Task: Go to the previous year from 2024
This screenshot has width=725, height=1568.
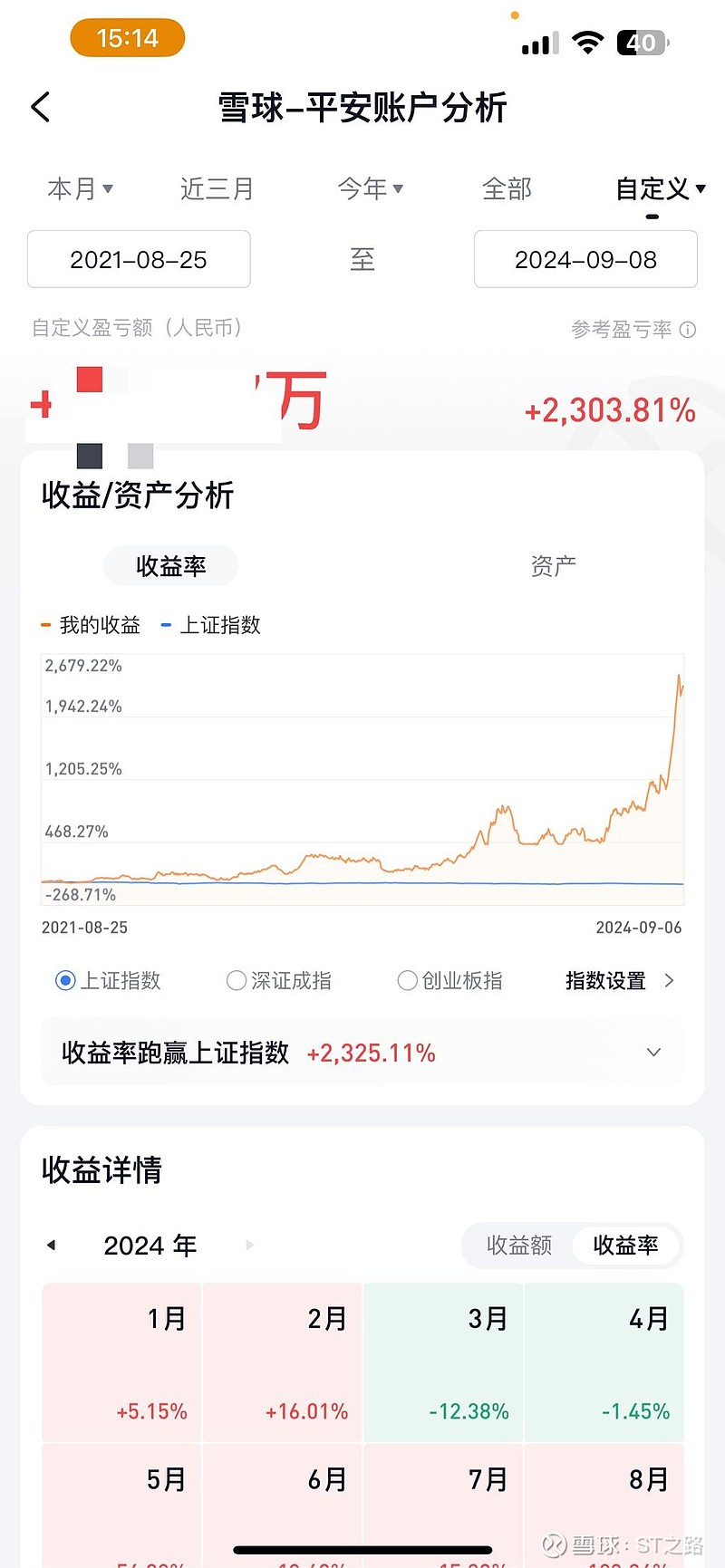Action: click(51, 1246)
